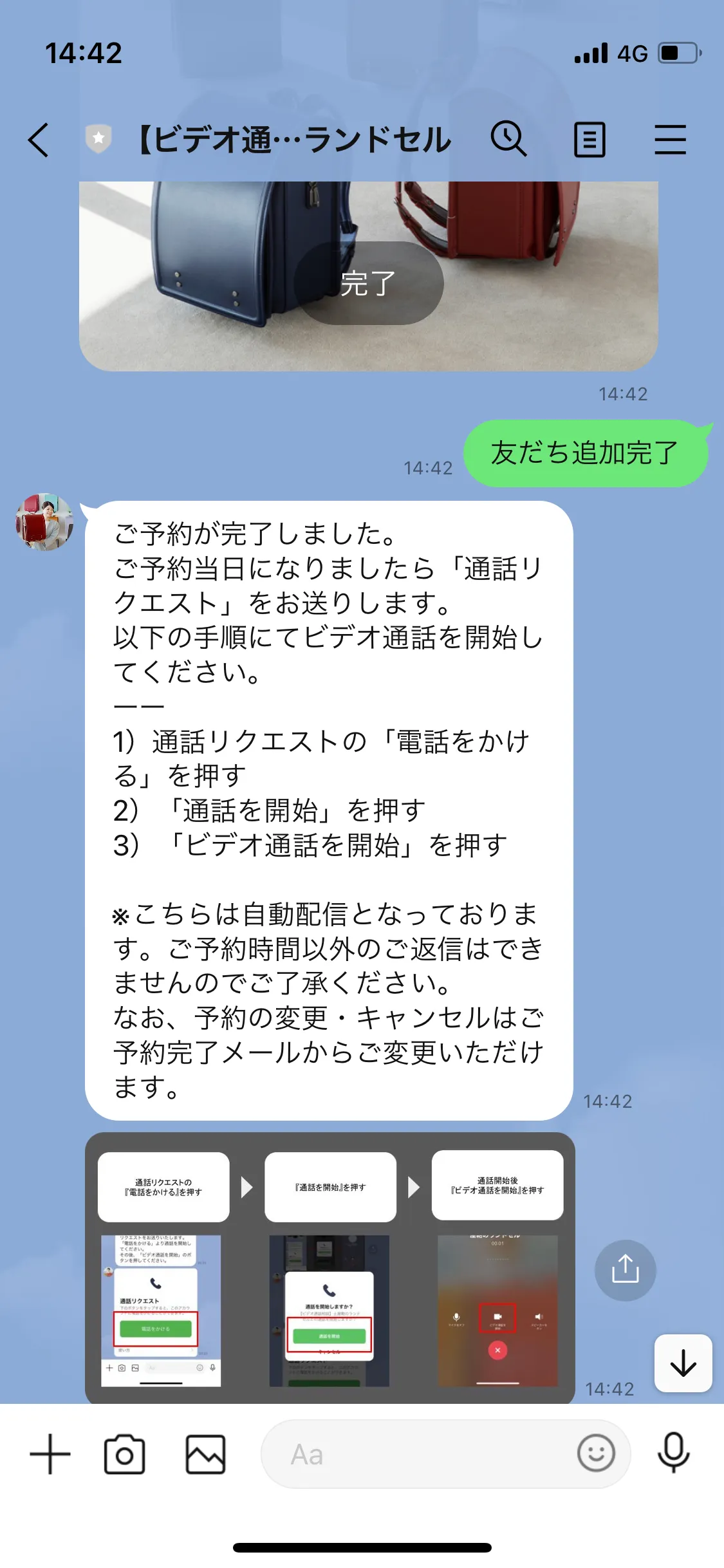Go back to the chat list
The width and height of the screenshot is (724, 1568).
click(39, 140)
